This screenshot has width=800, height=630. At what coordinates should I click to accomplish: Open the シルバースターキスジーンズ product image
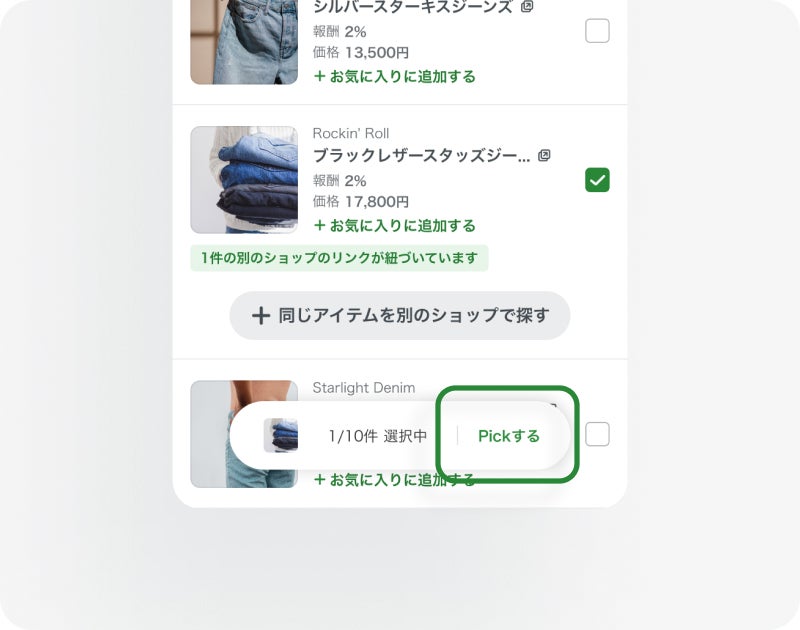tap(244, 42)
